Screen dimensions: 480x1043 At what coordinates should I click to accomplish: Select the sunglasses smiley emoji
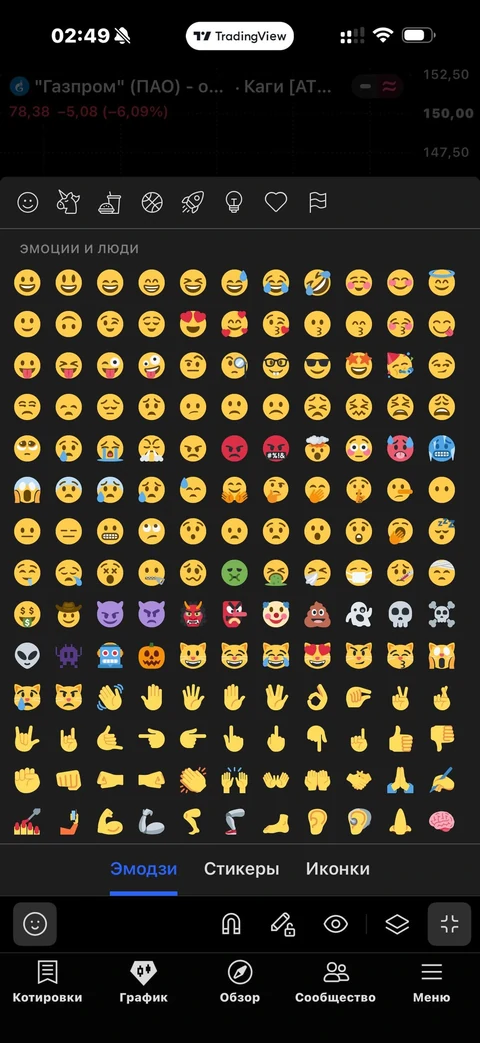point(317,366)
